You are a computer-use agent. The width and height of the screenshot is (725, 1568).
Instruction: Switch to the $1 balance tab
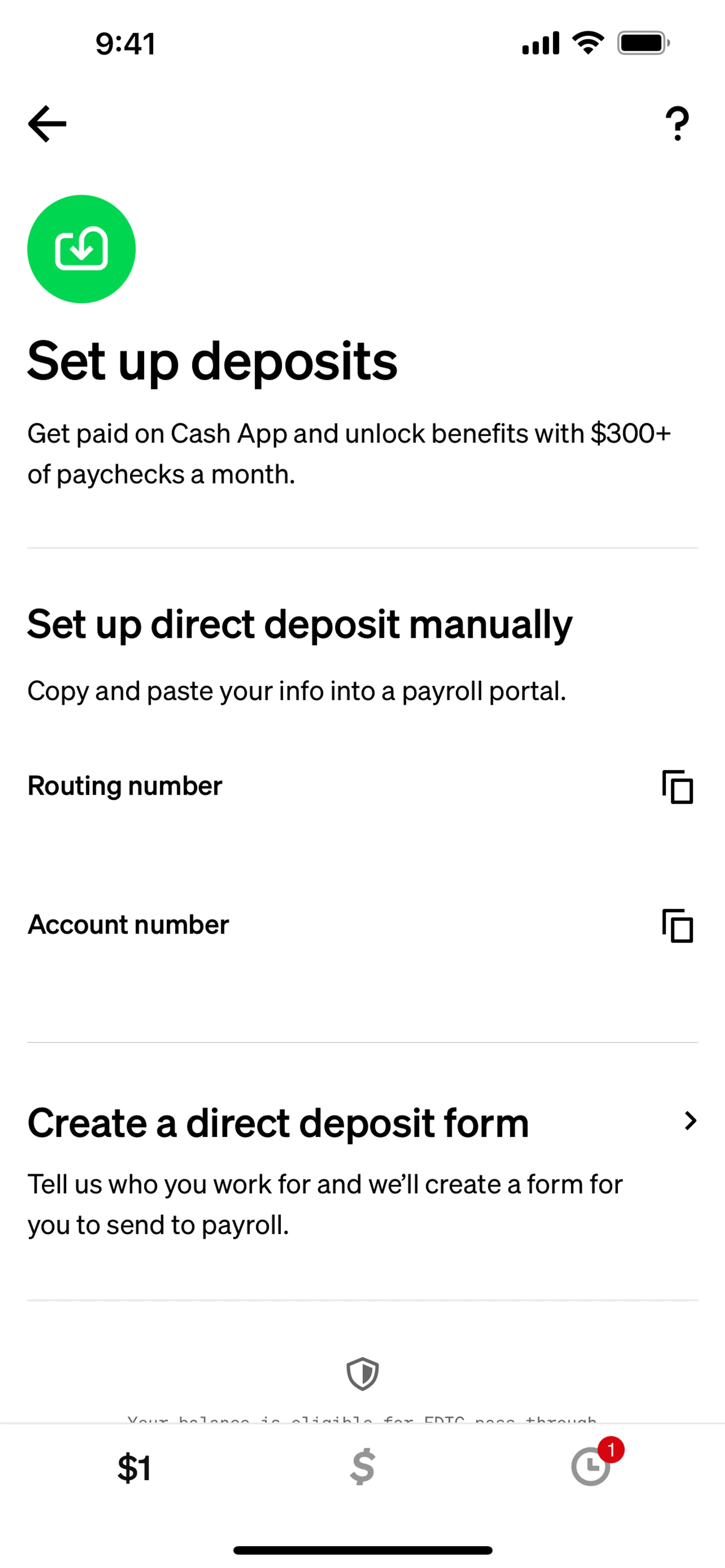(x=134, y=1467)
